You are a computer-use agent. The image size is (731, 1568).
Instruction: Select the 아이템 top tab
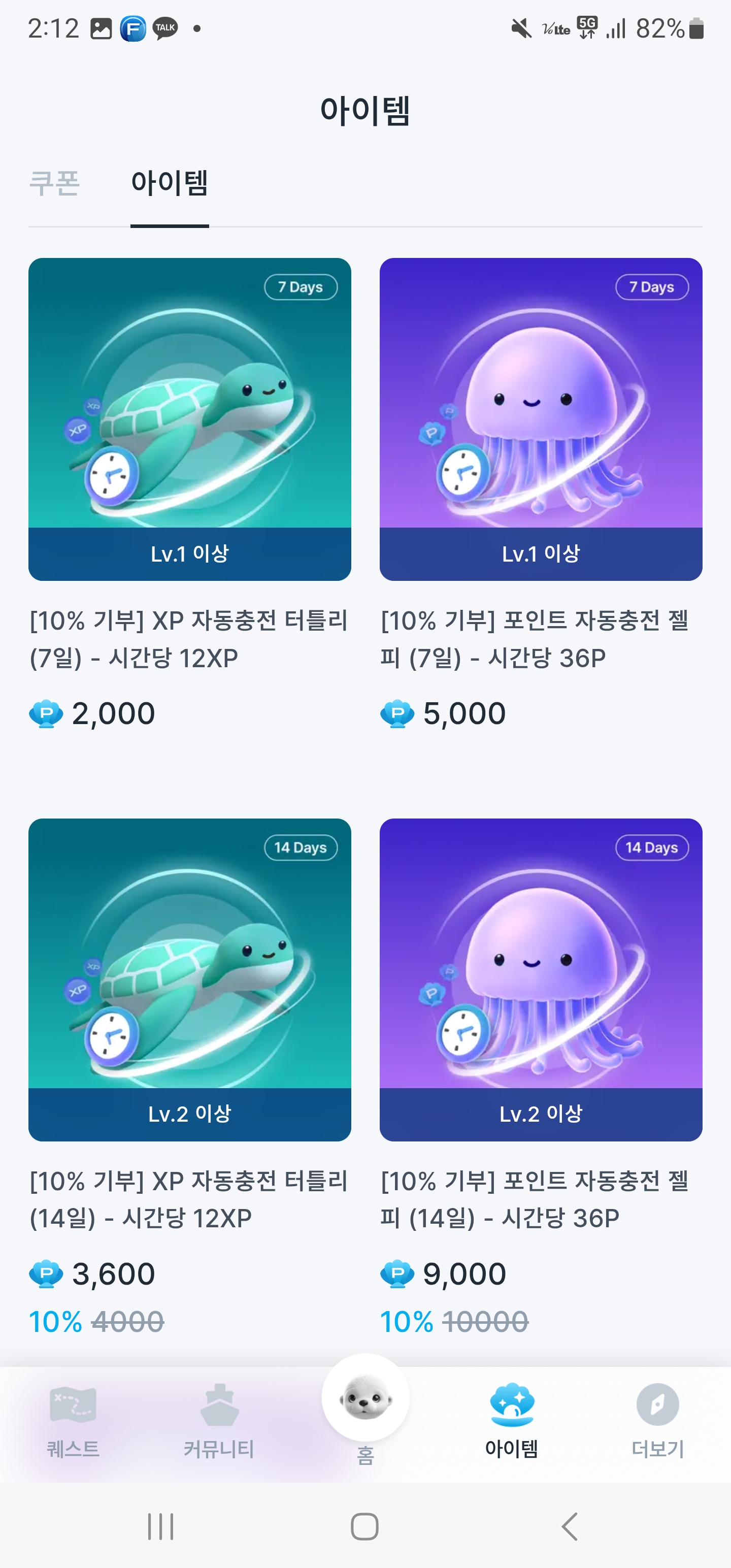click(170, 183)
